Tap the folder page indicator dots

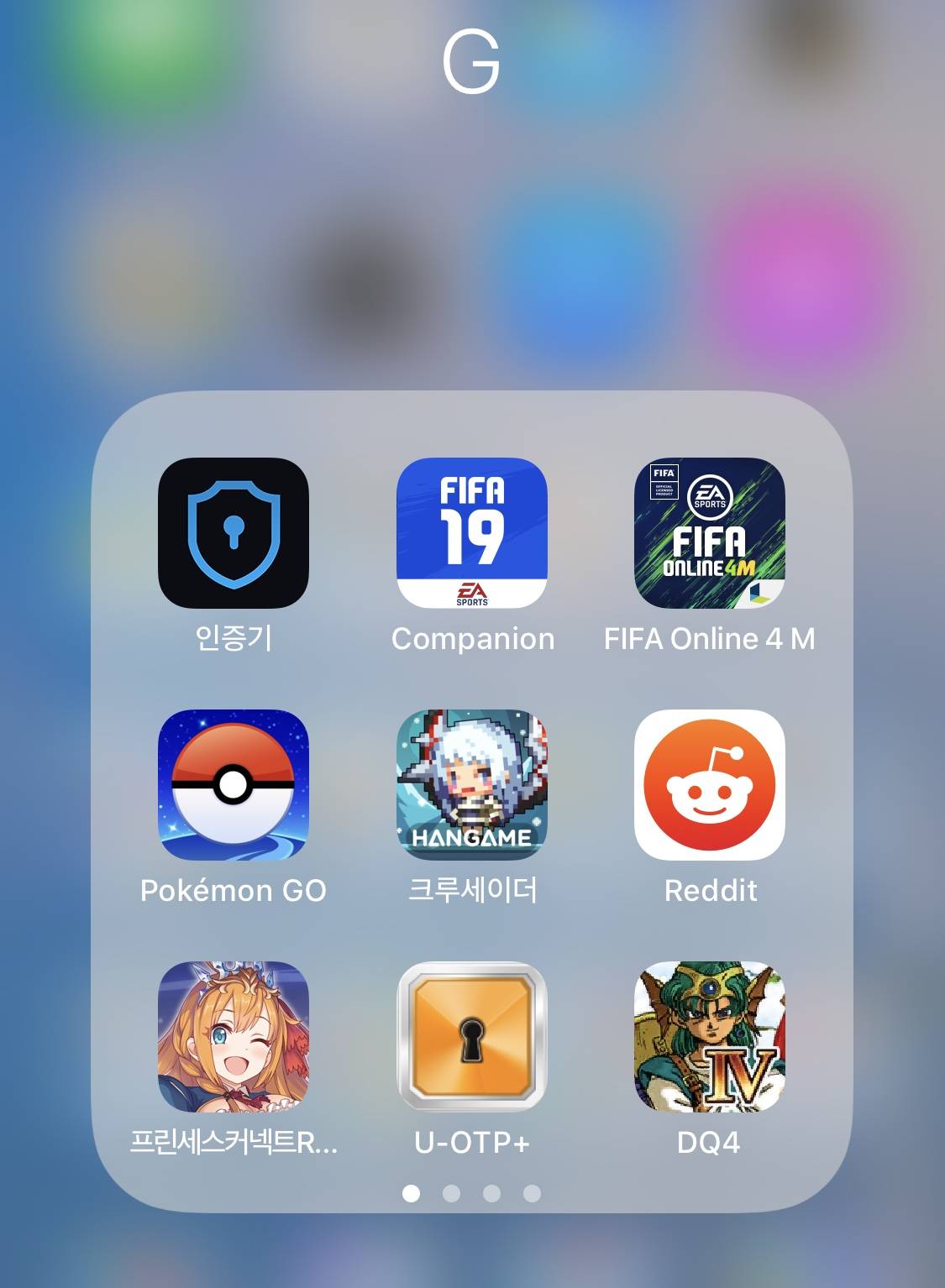[471, 1193]
